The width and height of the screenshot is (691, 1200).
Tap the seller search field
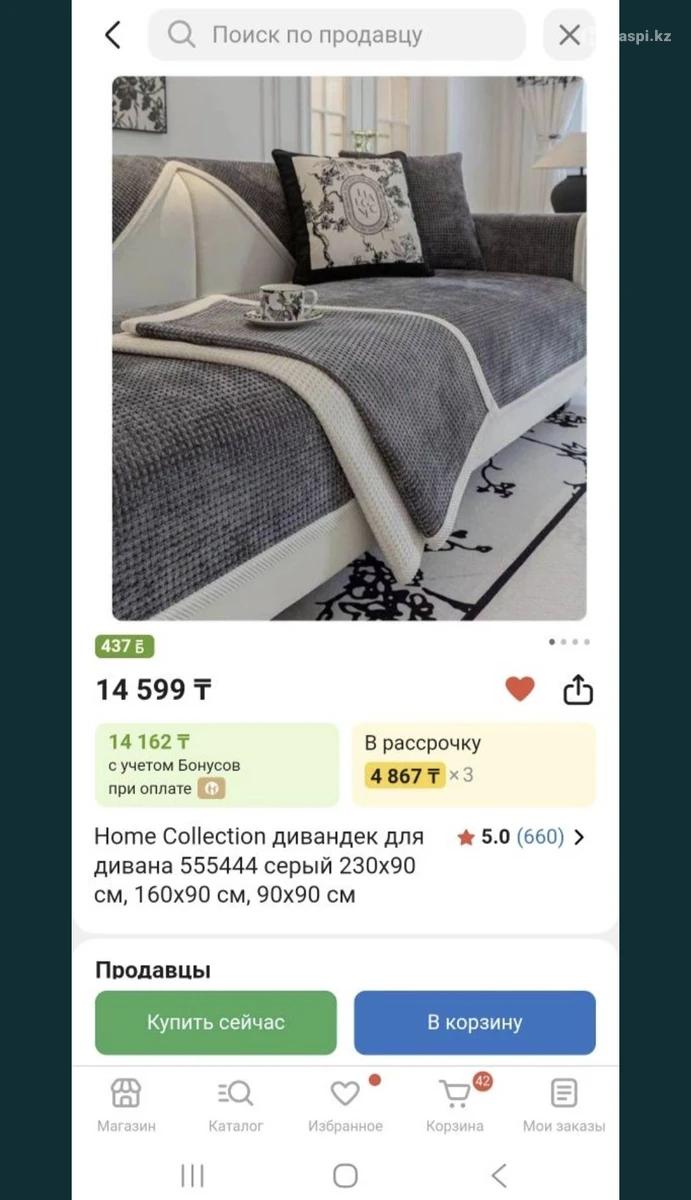coord(337,35)
